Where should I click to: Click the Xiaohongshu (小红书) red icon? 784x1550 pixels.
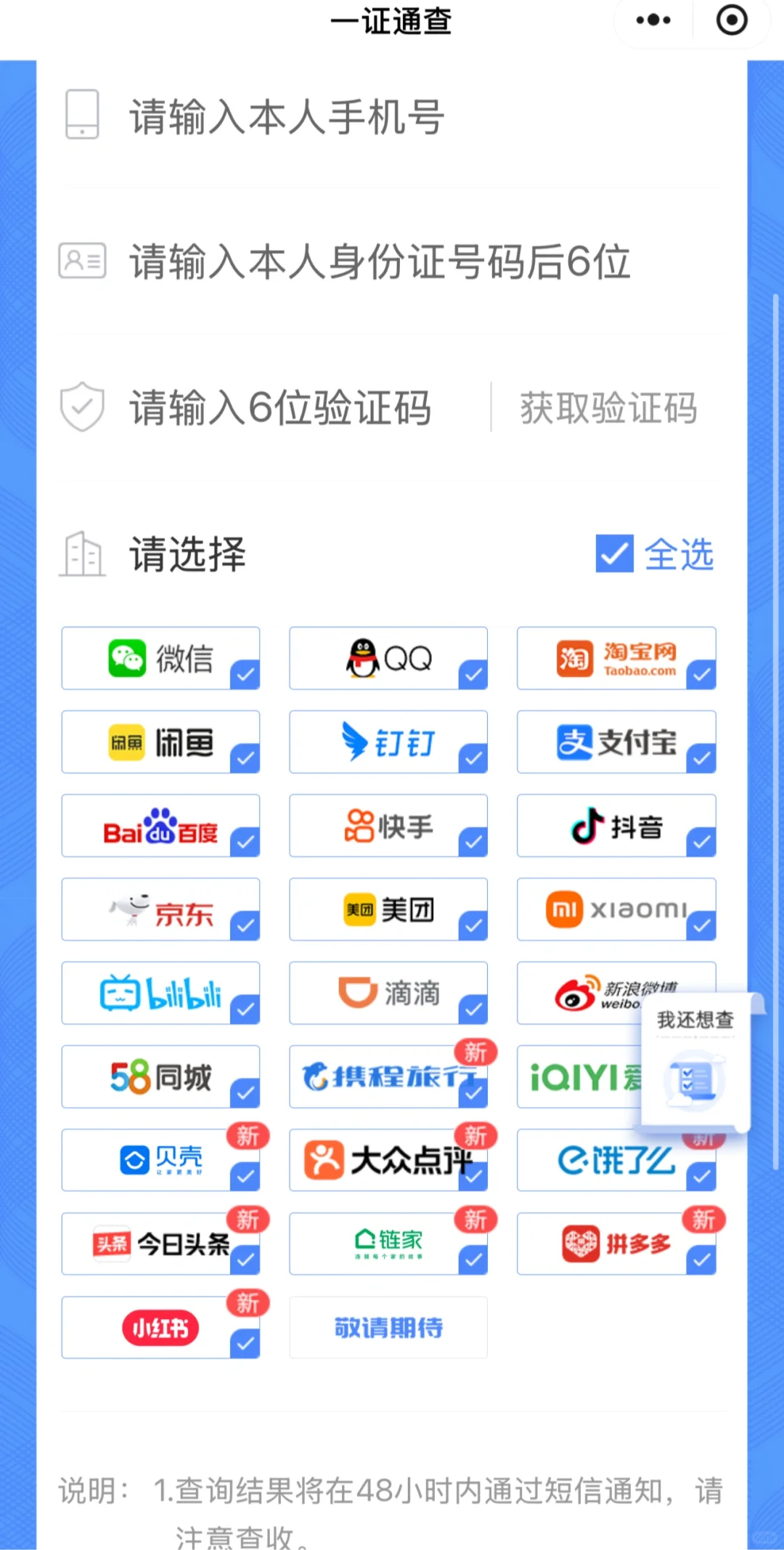coord(161,1326)
